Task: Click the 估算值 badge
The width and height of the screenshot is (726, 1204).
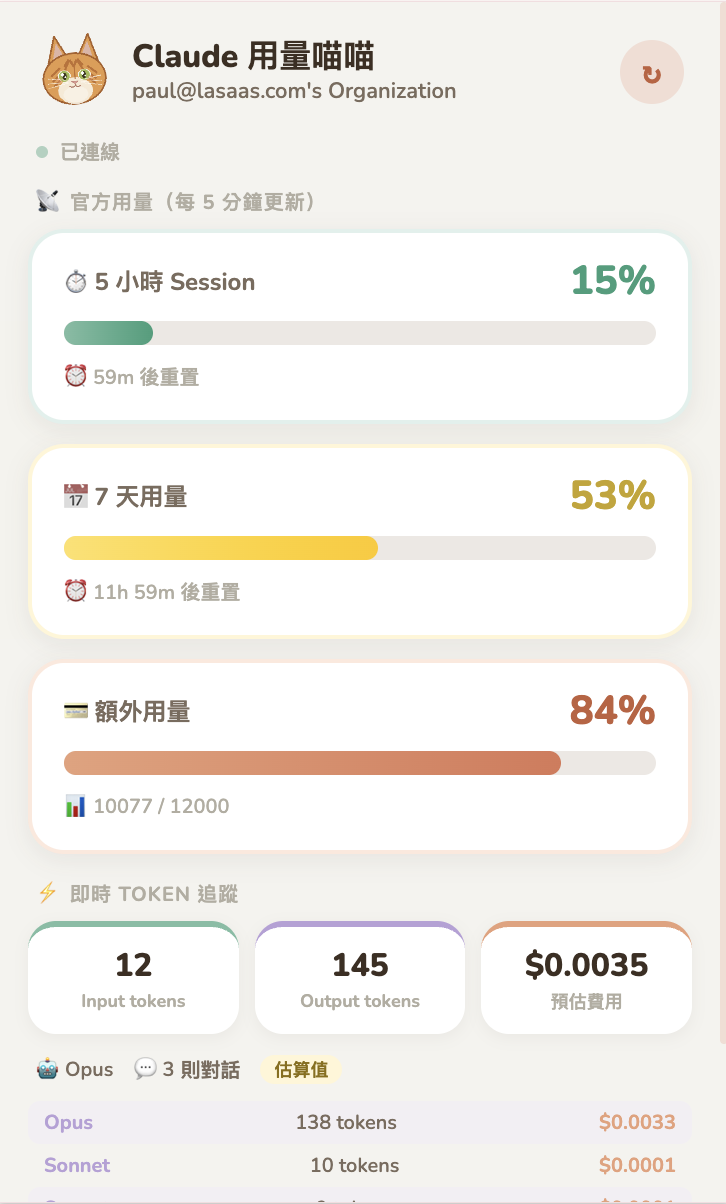Action: point(301,1068)
